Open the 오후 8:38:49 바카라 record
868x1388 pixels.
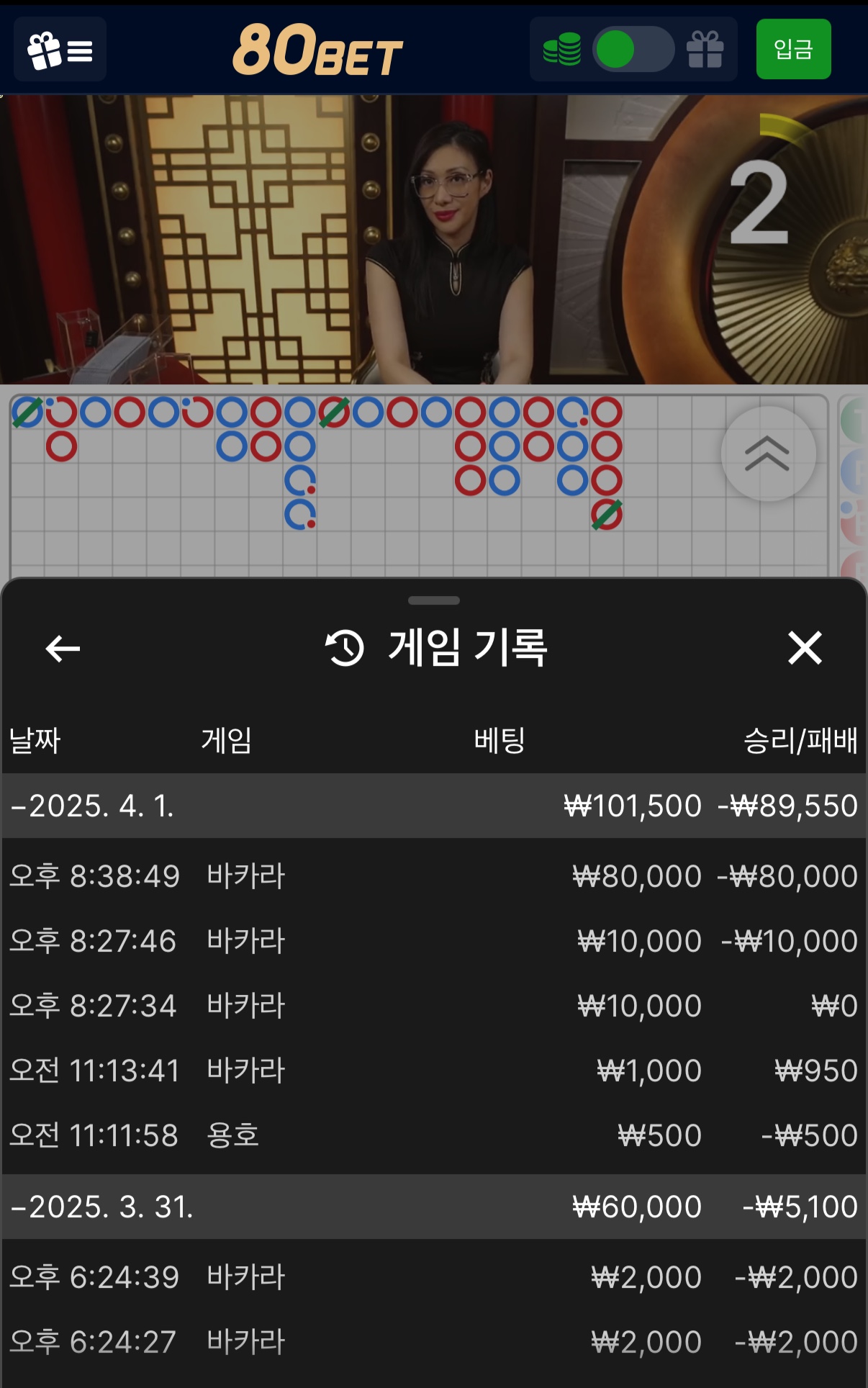[433, 876]
